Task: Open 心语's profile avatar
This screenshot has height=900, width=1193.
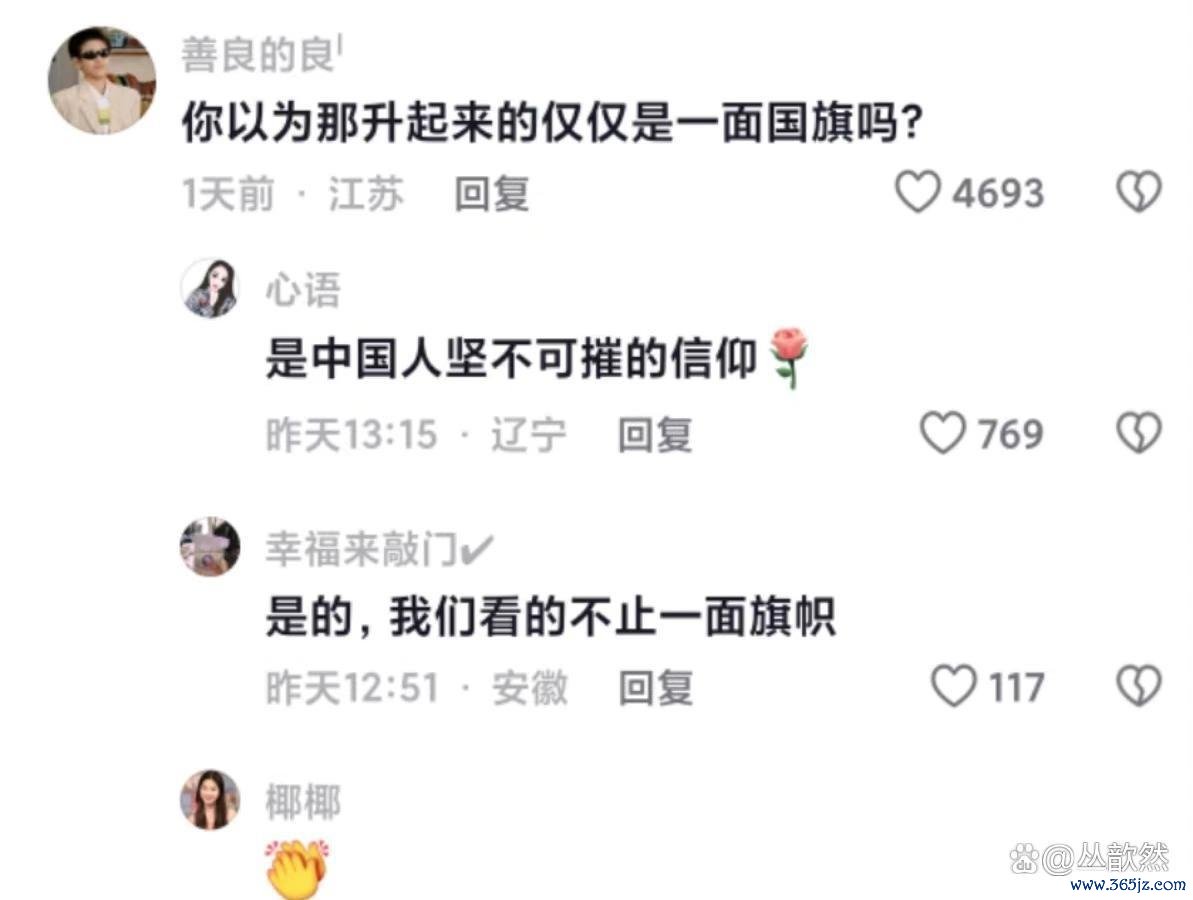Action: click(210, 289)
